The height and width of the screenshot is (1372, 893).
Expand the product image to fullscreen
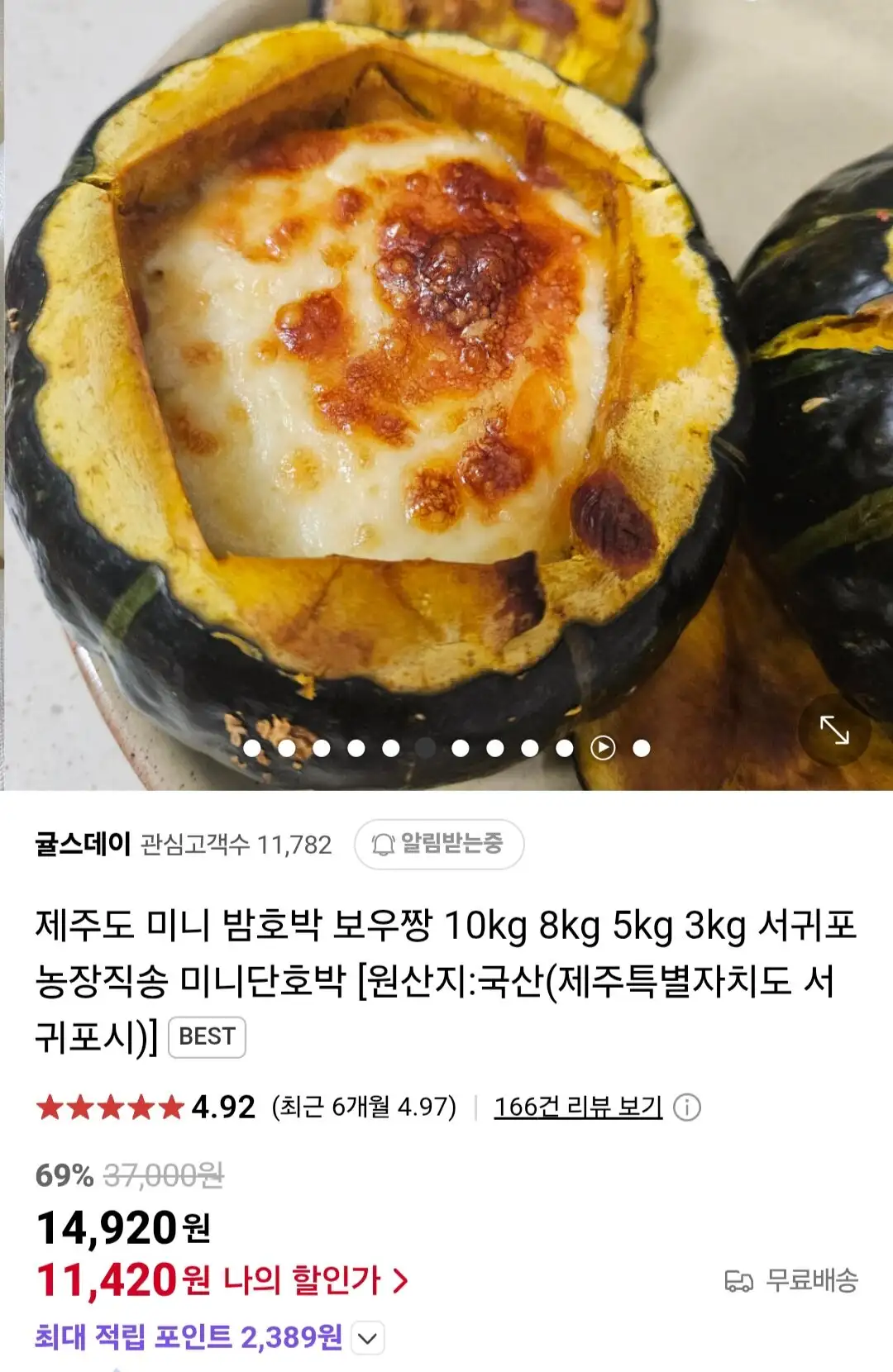tap(833, 731)
